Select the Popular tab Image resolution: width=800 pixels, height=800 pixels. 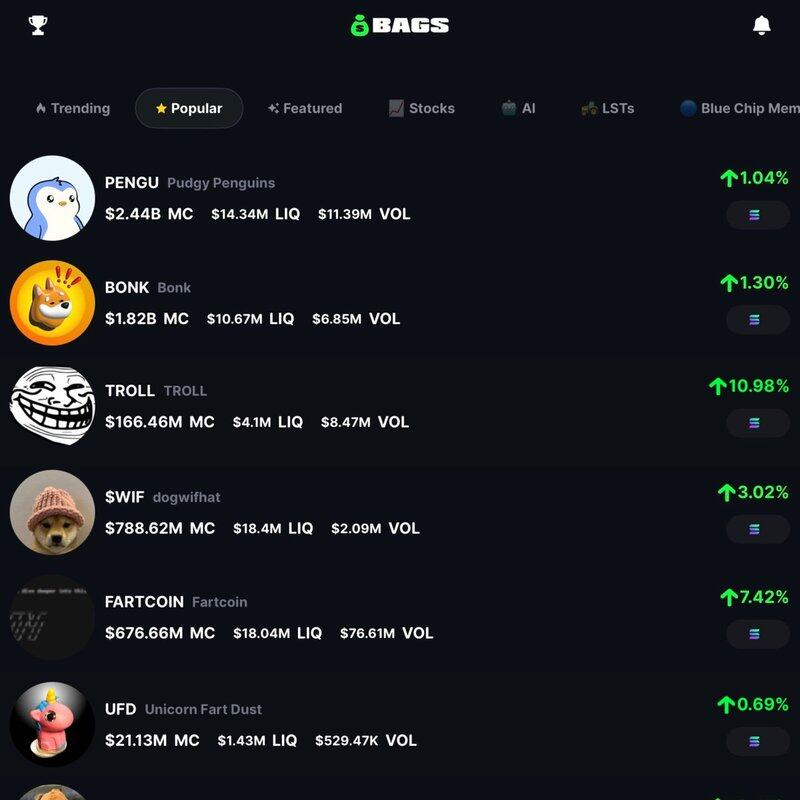189,108
